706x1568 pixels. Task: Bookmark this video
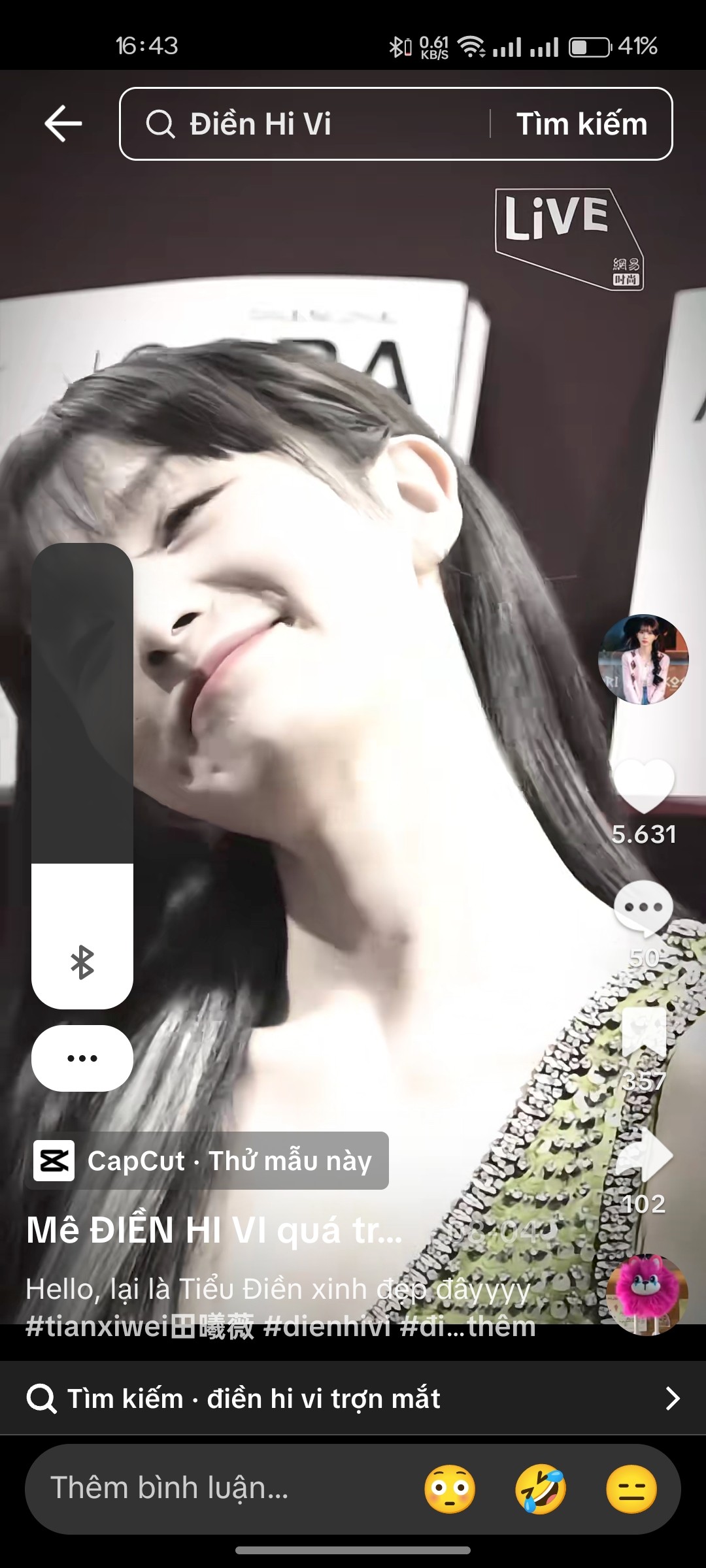(643, 1032)
